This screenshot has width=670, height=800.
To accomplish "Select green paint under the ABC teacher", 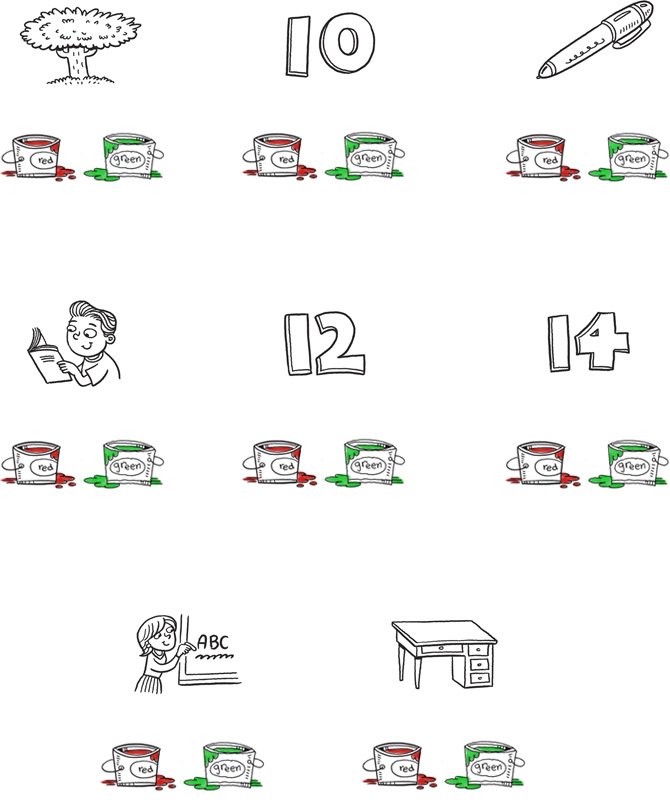I will click(x=228, y=767).
